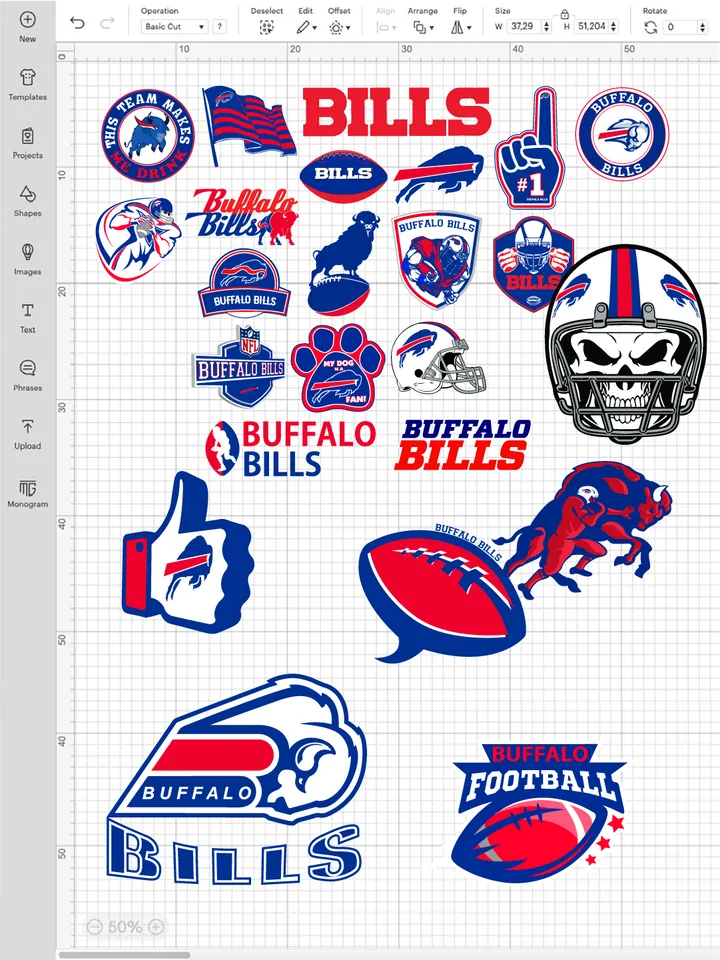The height and width of the screenshot is (960, 720).
Task: Open the Offset tool
Action: point(339,28)
